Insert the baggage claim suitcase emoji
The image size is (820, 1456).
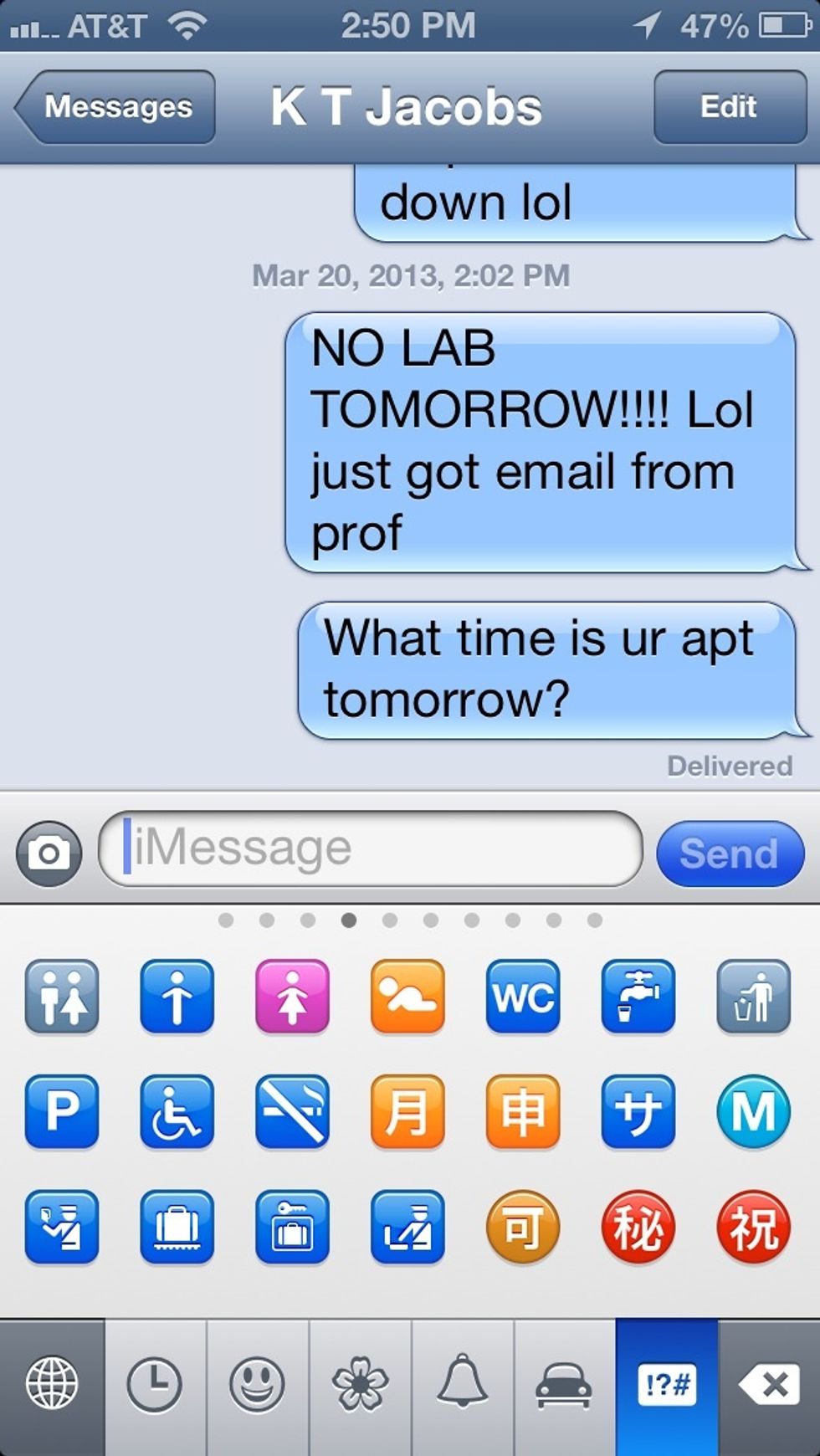coord(177,1227)
